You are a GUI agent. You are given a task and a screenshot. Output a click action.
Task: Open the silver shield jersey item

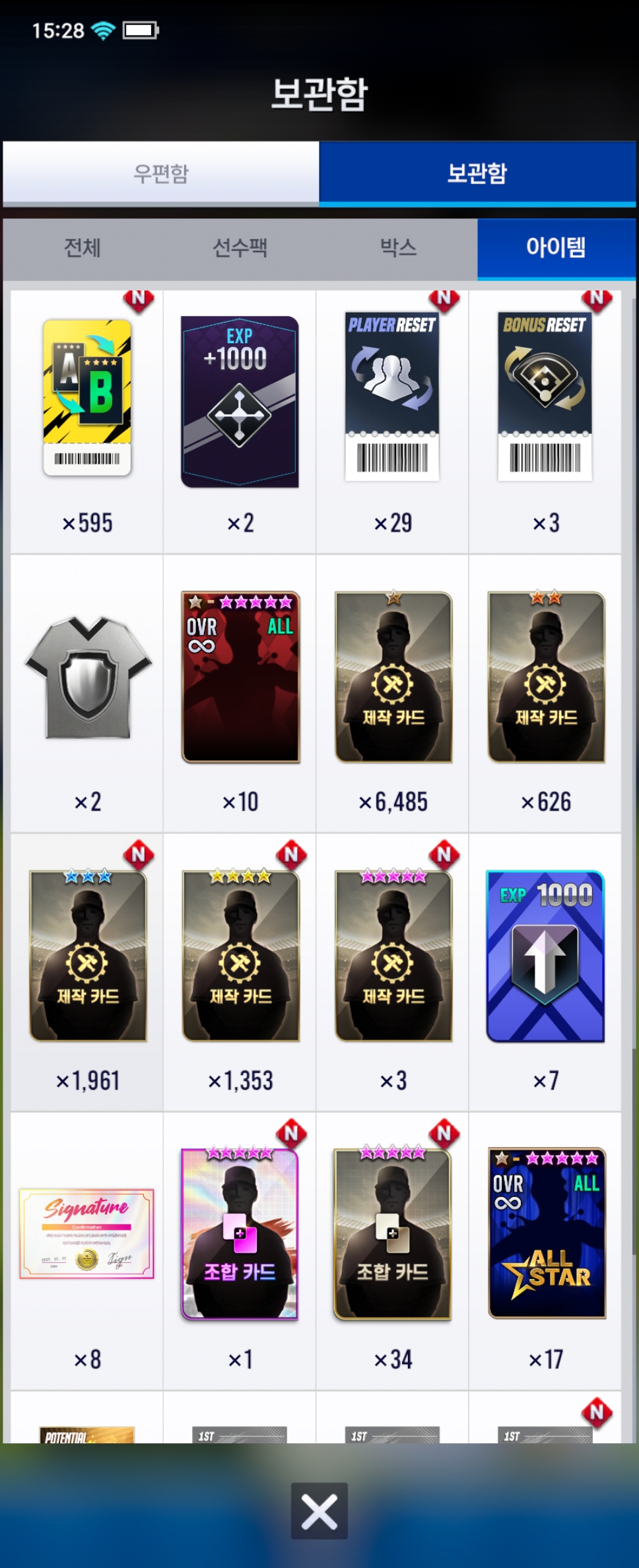pos(87,680)
